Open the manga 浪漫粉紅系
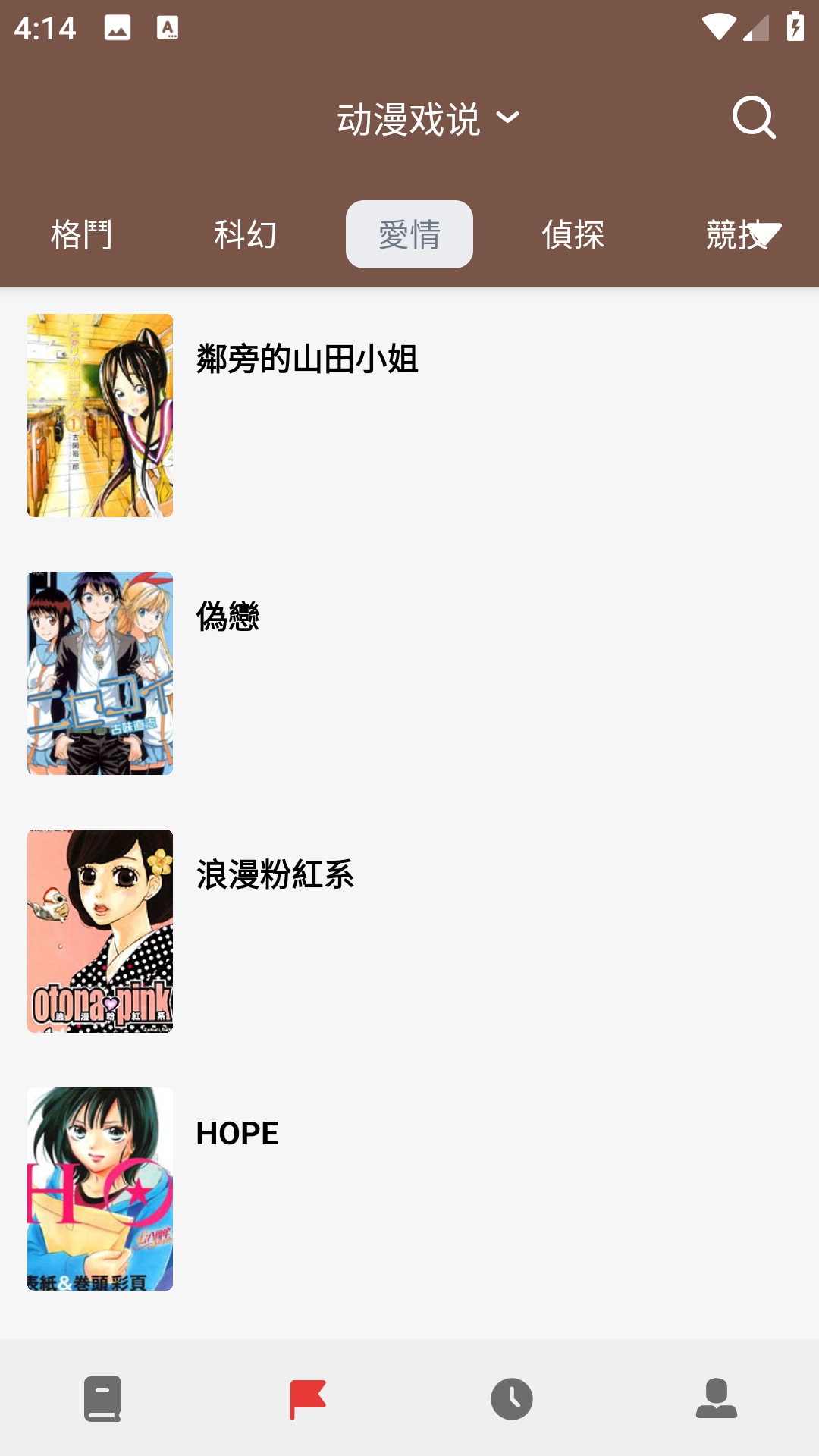Viewport: 819px width, 1456px height. point(275,874)
